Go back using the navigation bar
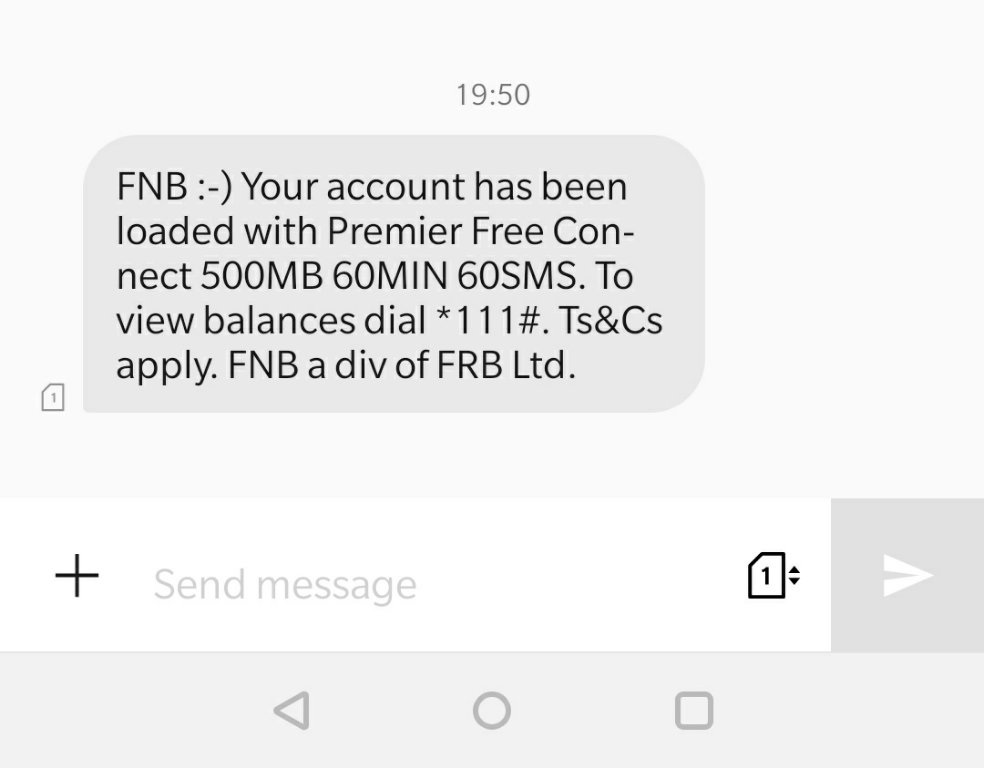The height and width of the screenshot is (768, 984). click(x=291, y=711)
